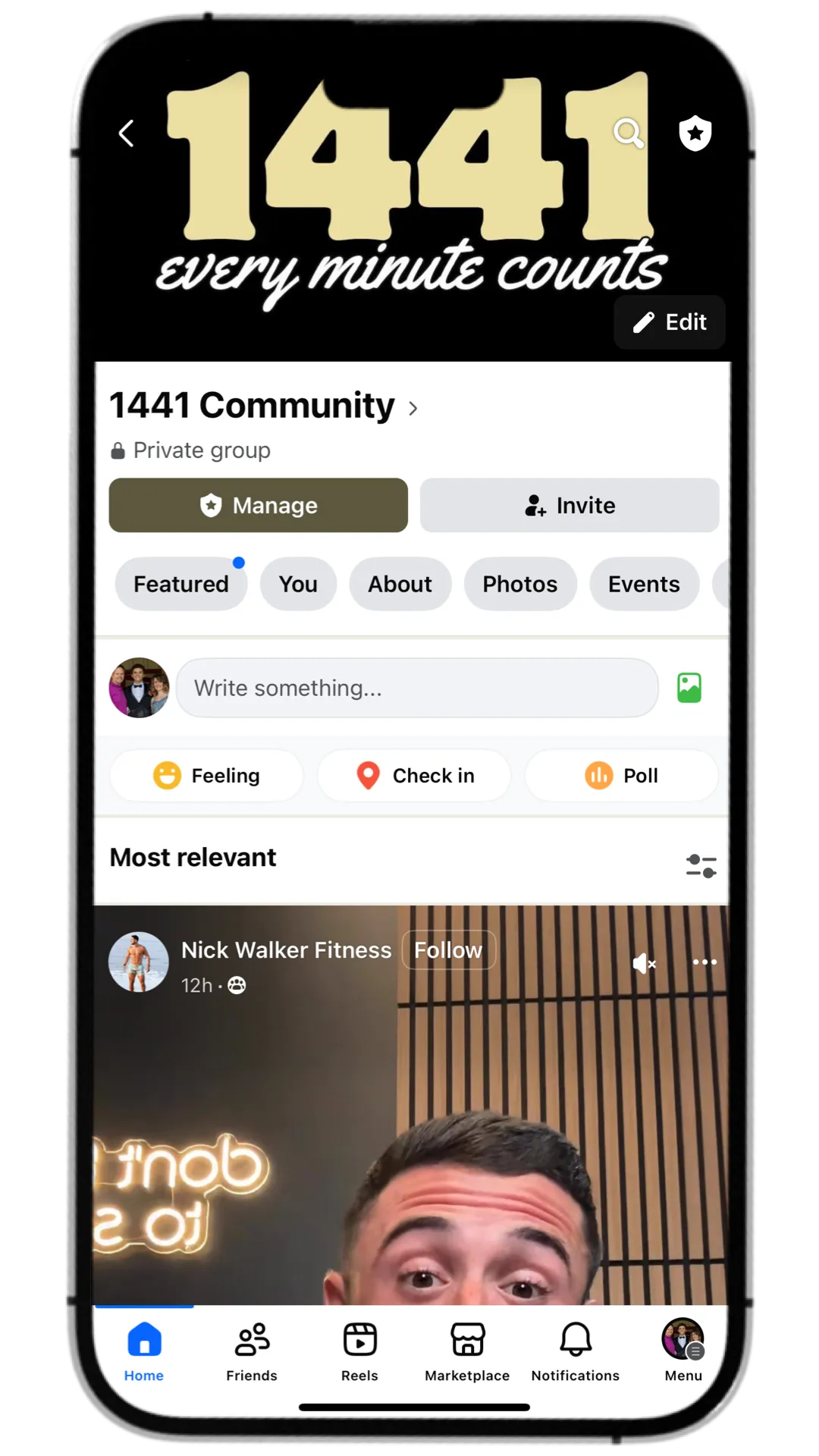
Task: Open 1441 Community group details
Action: point(264,406)
